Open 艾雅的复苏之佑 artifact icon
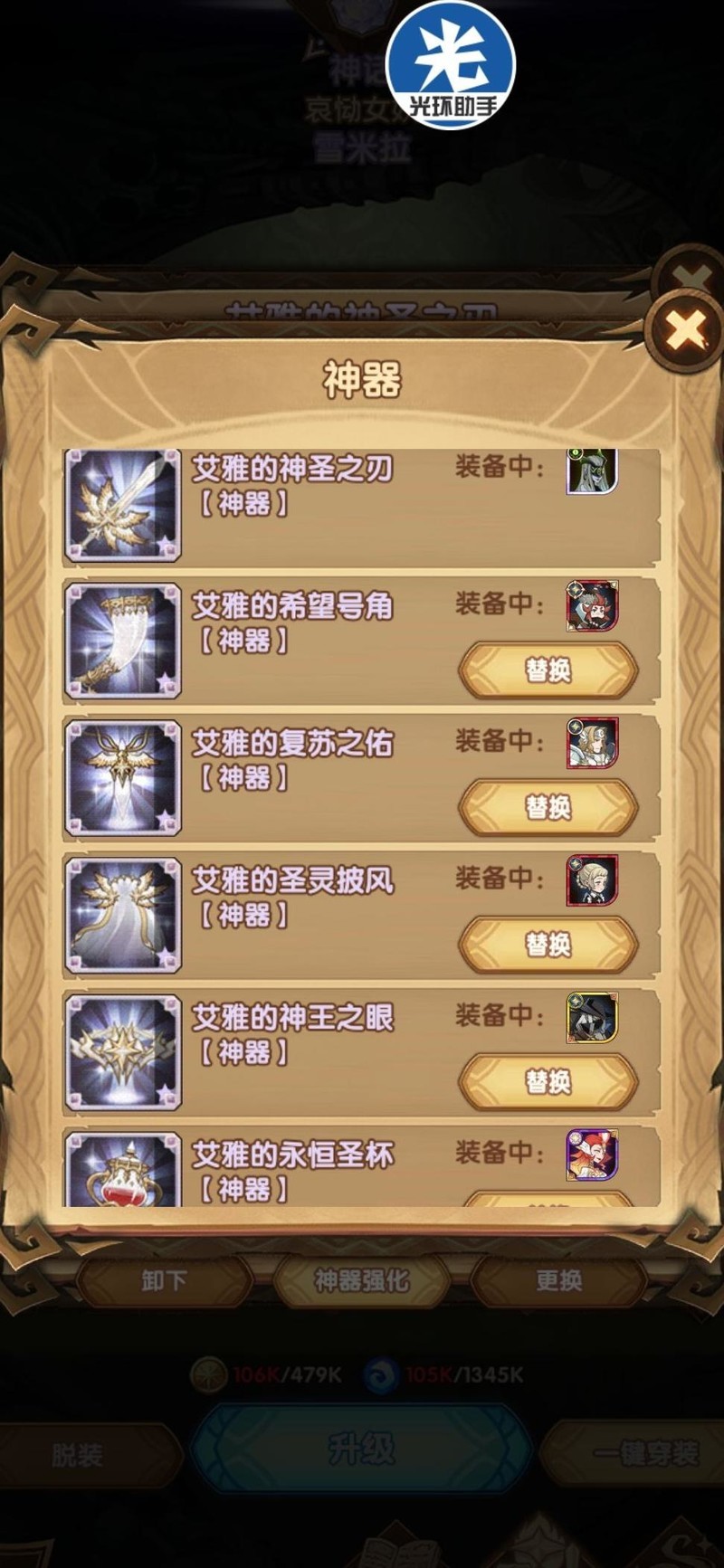 click(123, 778)
